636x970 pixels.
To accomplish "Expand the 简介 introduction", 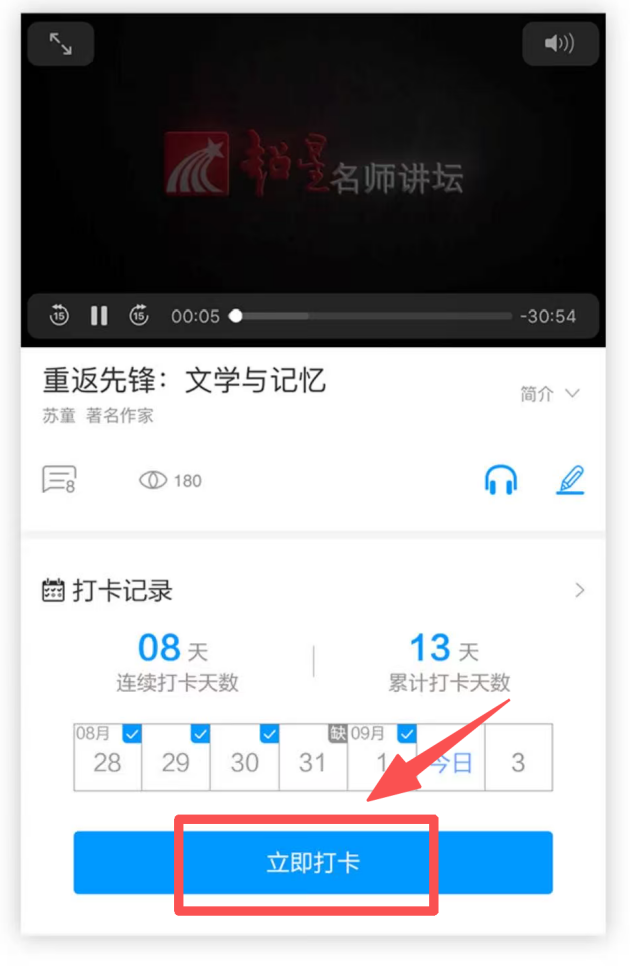I will [549, 393].
